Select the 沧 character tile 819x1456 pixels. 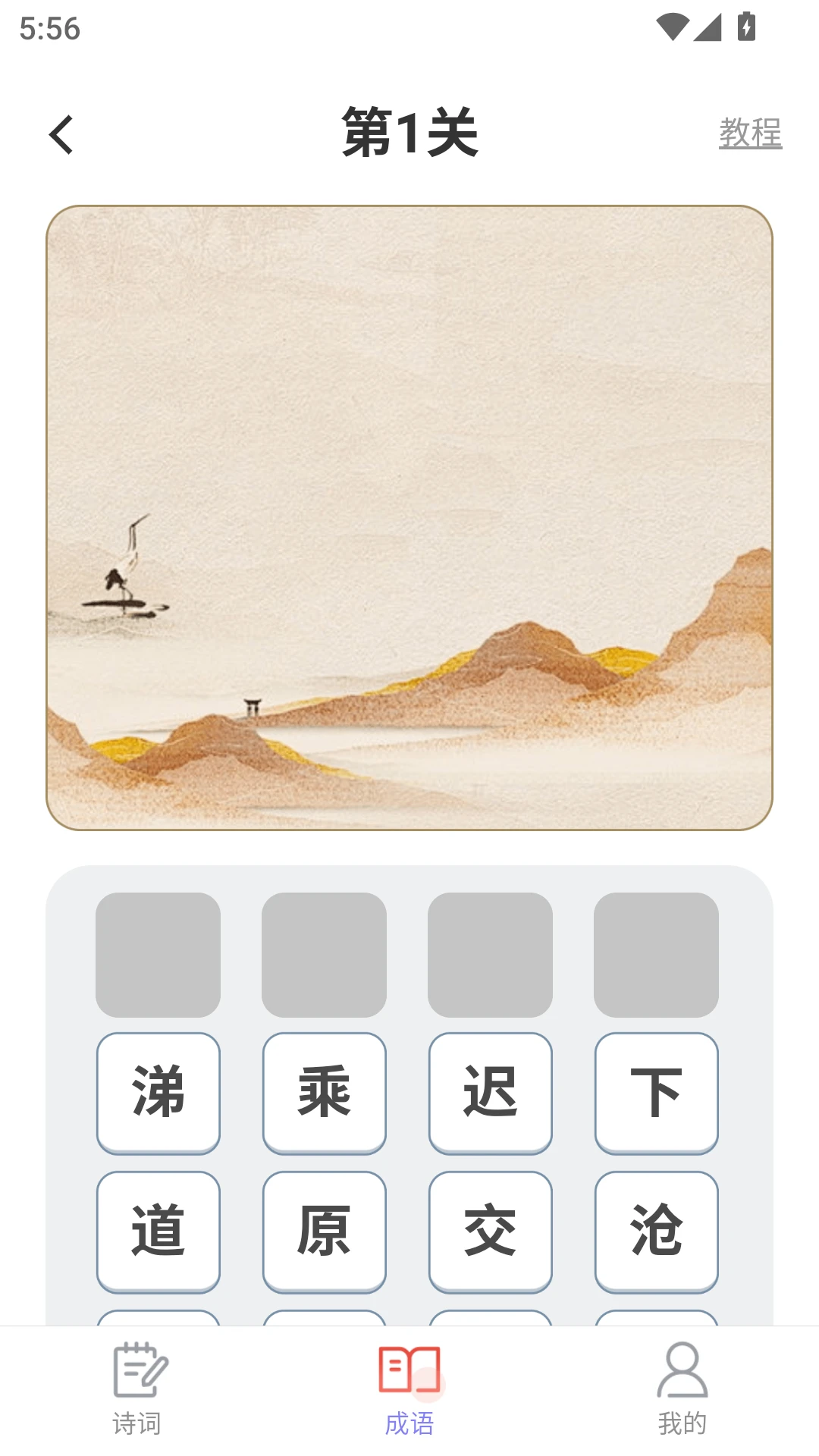tap(656, 1231)
